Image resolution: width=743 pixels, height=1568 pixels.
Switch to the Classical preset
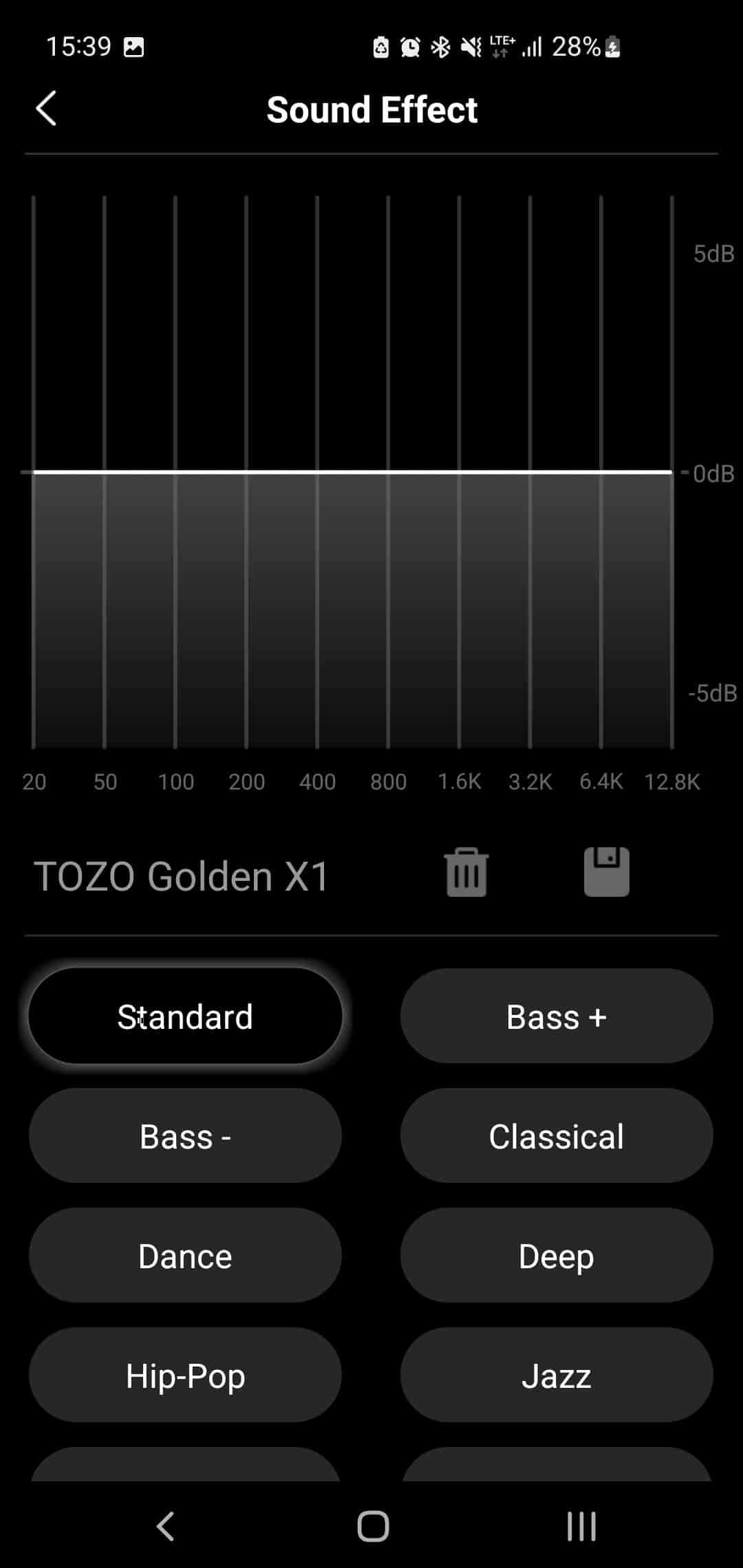tap(556, 1136)
